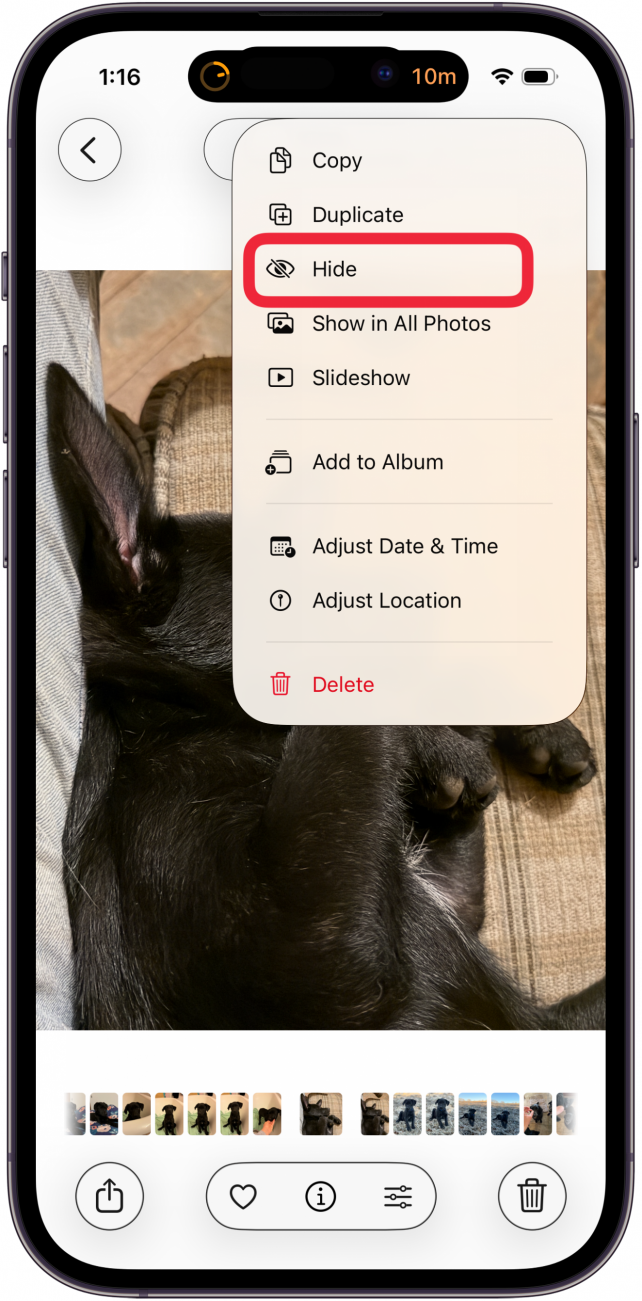Open the share sheet icon
Image resolution: width=642 pixels, height=1301 pixels.
(110, 1195)
